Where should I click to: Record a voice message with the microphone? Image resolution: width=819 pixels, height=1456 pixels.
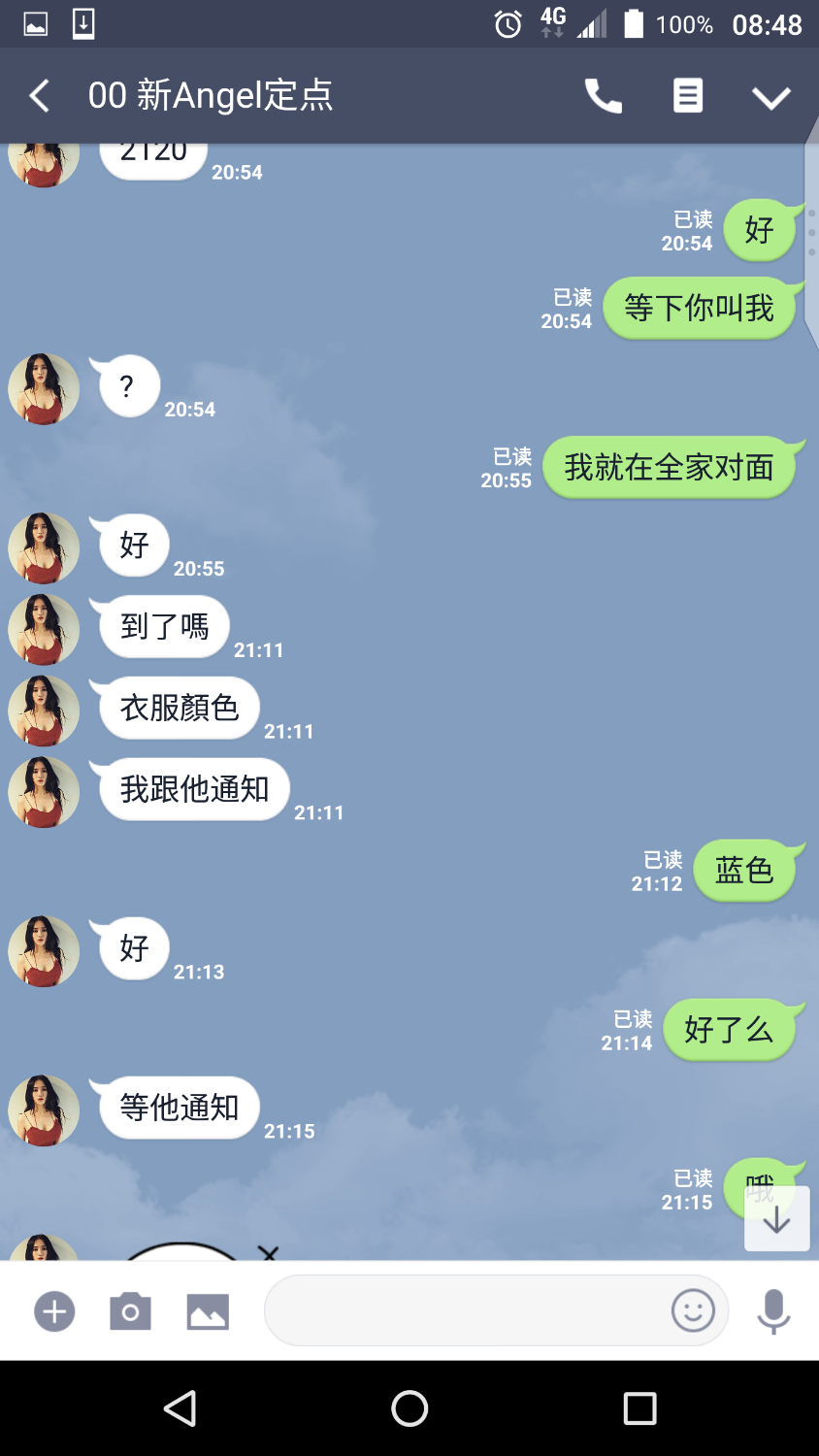pos(773,1311)
